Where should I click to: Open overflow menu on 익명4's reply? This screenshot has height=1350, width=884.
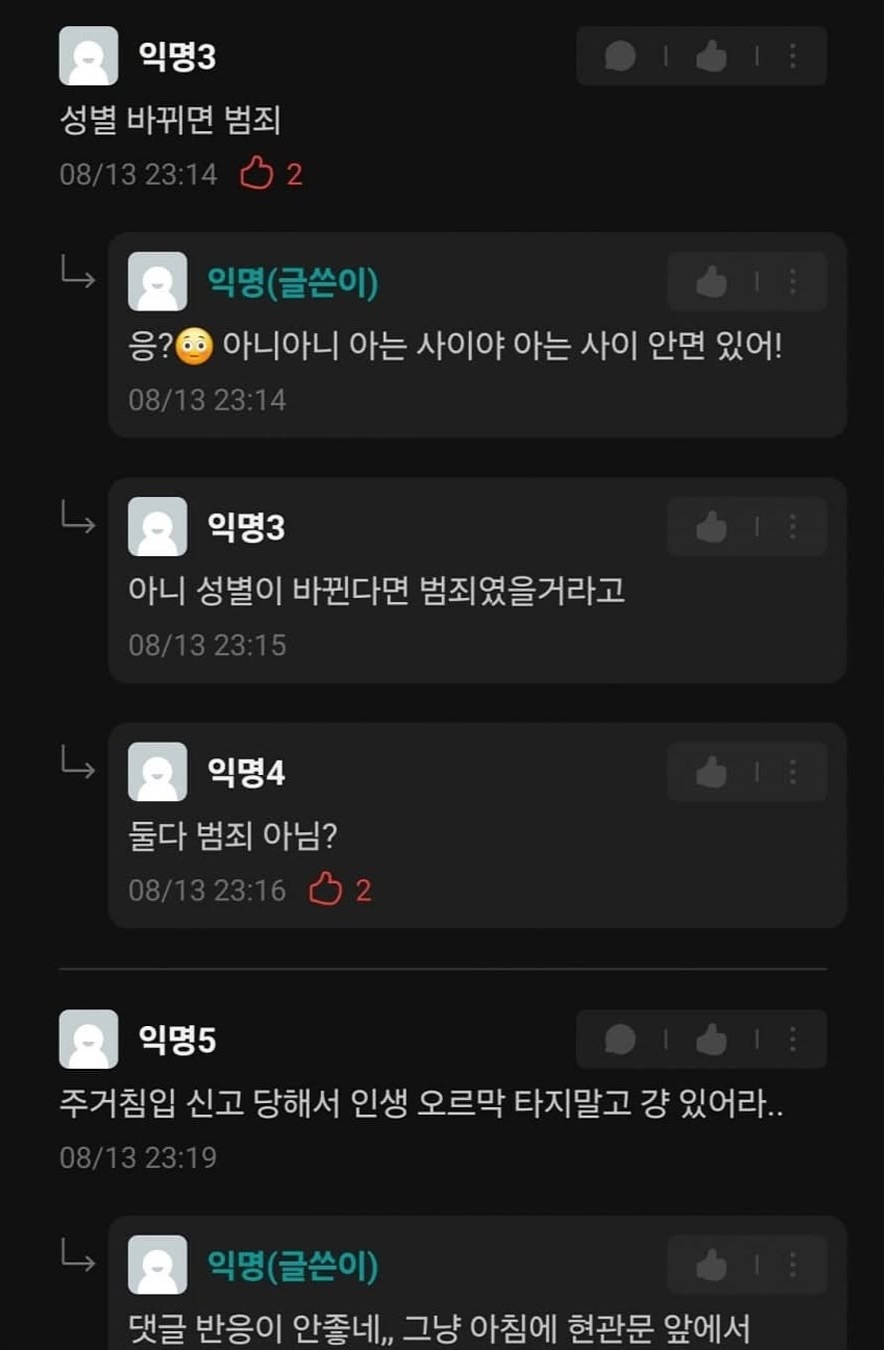tap(792, 771)
